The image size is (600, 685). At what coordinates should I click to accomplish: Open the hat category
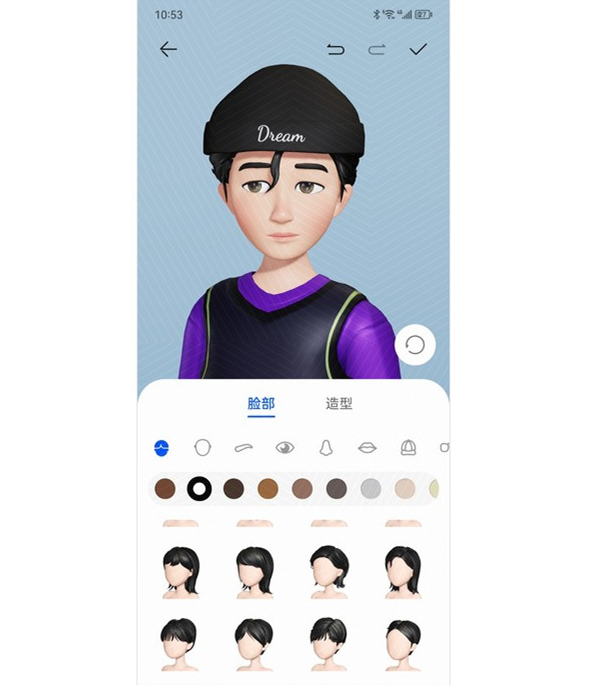[408, 448]
